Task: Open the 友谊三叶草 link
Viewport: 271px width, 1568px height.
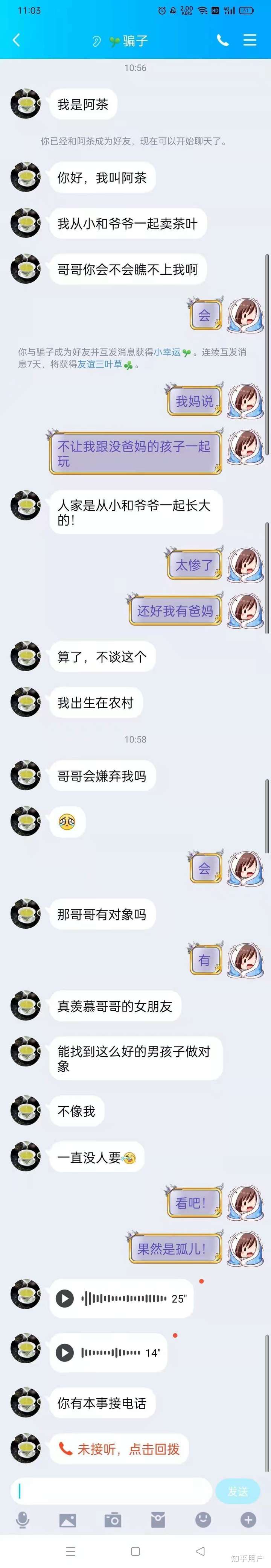Action: [x=99, y=364]
